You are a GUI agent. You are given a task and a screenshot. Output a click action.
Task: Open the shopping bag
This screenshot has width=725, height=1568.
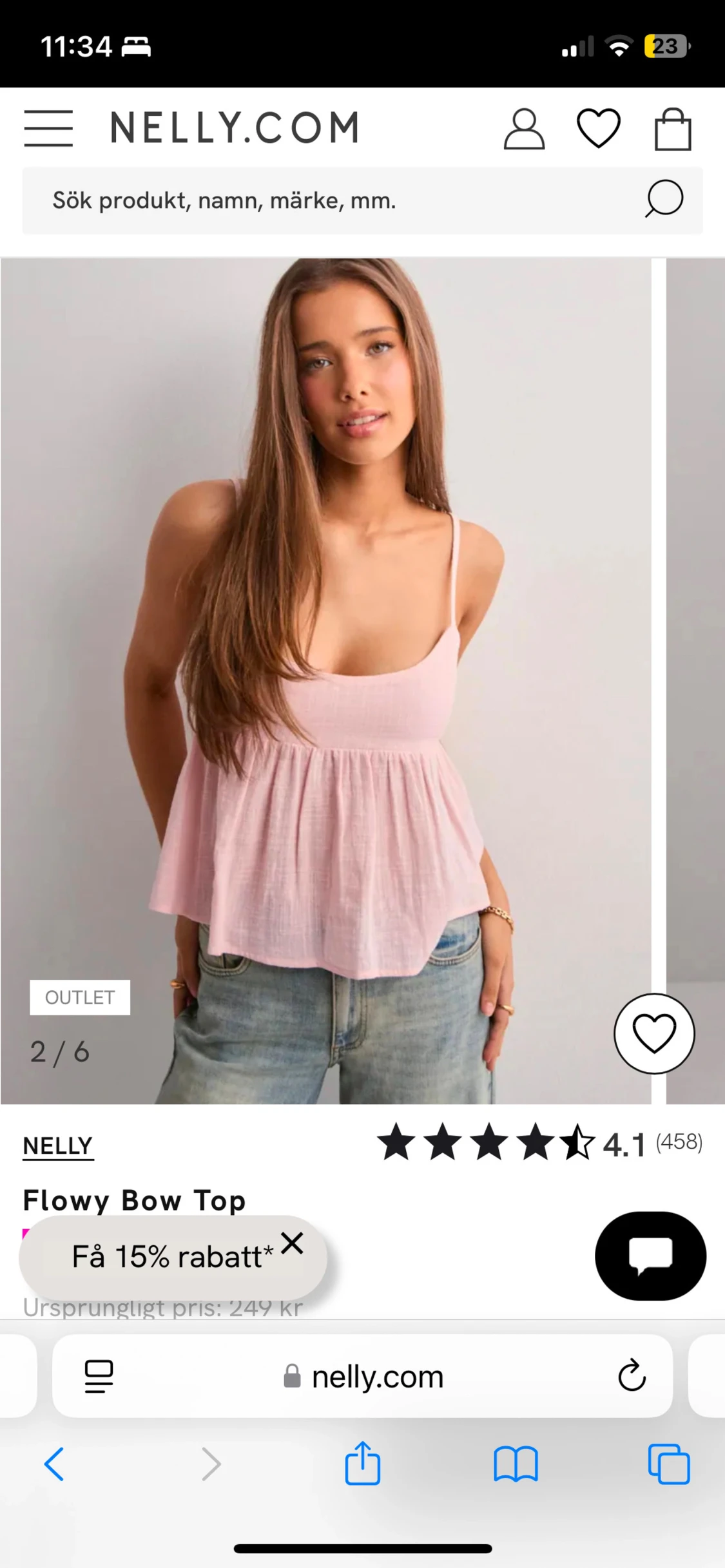pos(673,129)
